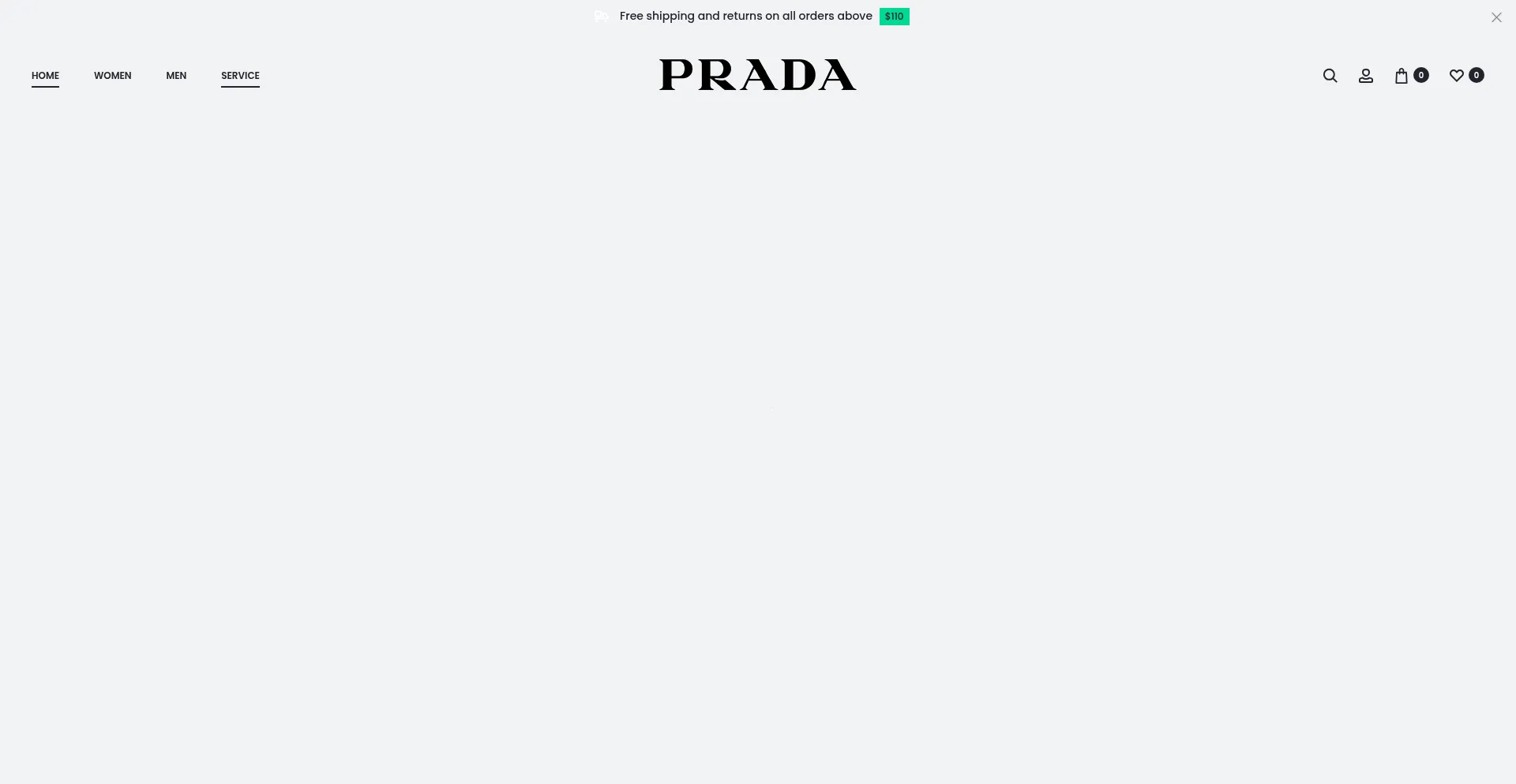Open the account profile icon
This screenshot has width=1516, height=784.
pos(1365,76)
